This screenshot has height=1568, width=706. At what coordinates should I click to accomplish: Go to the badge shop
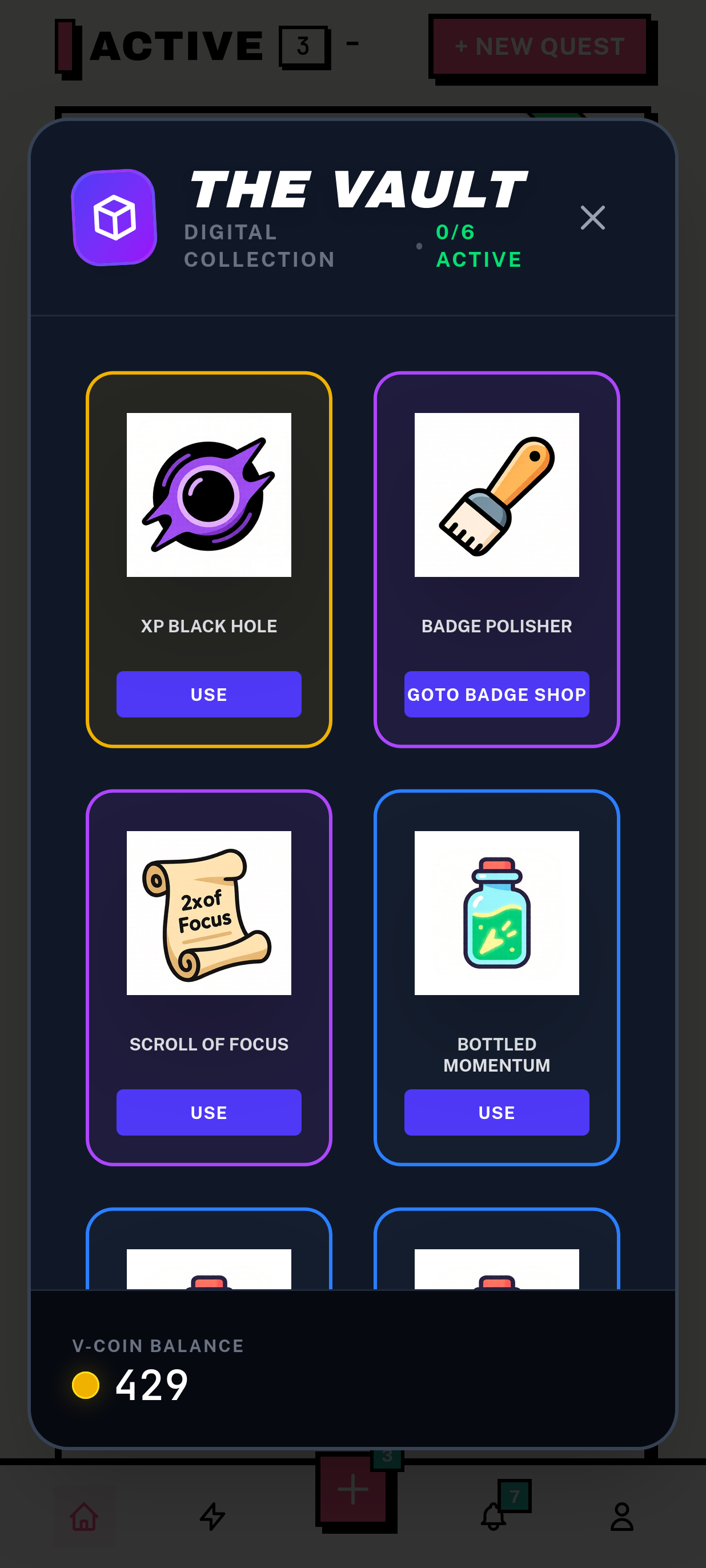coord(496,694)
